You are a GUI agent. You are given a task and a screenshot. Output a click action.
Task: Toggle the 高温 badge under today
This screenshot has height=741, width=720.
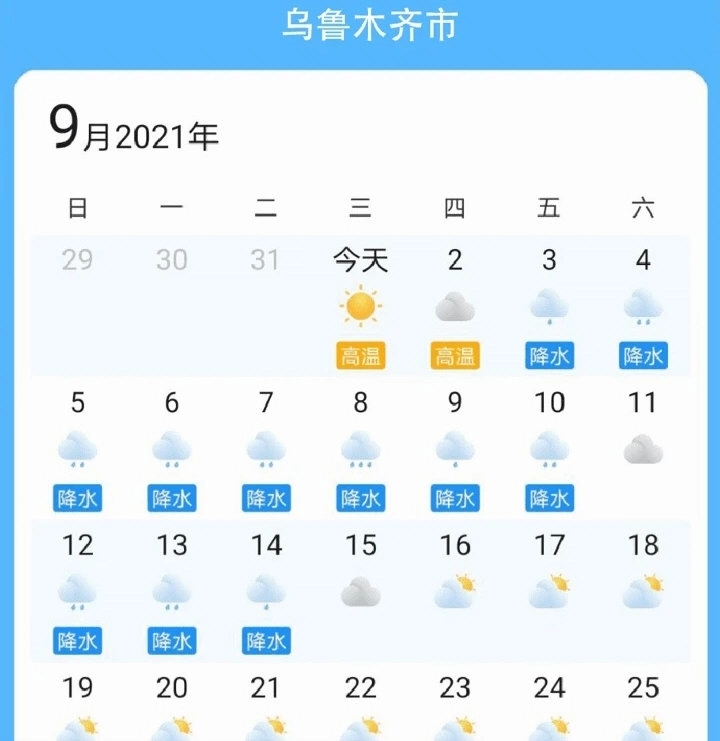(x=361, y=354)
